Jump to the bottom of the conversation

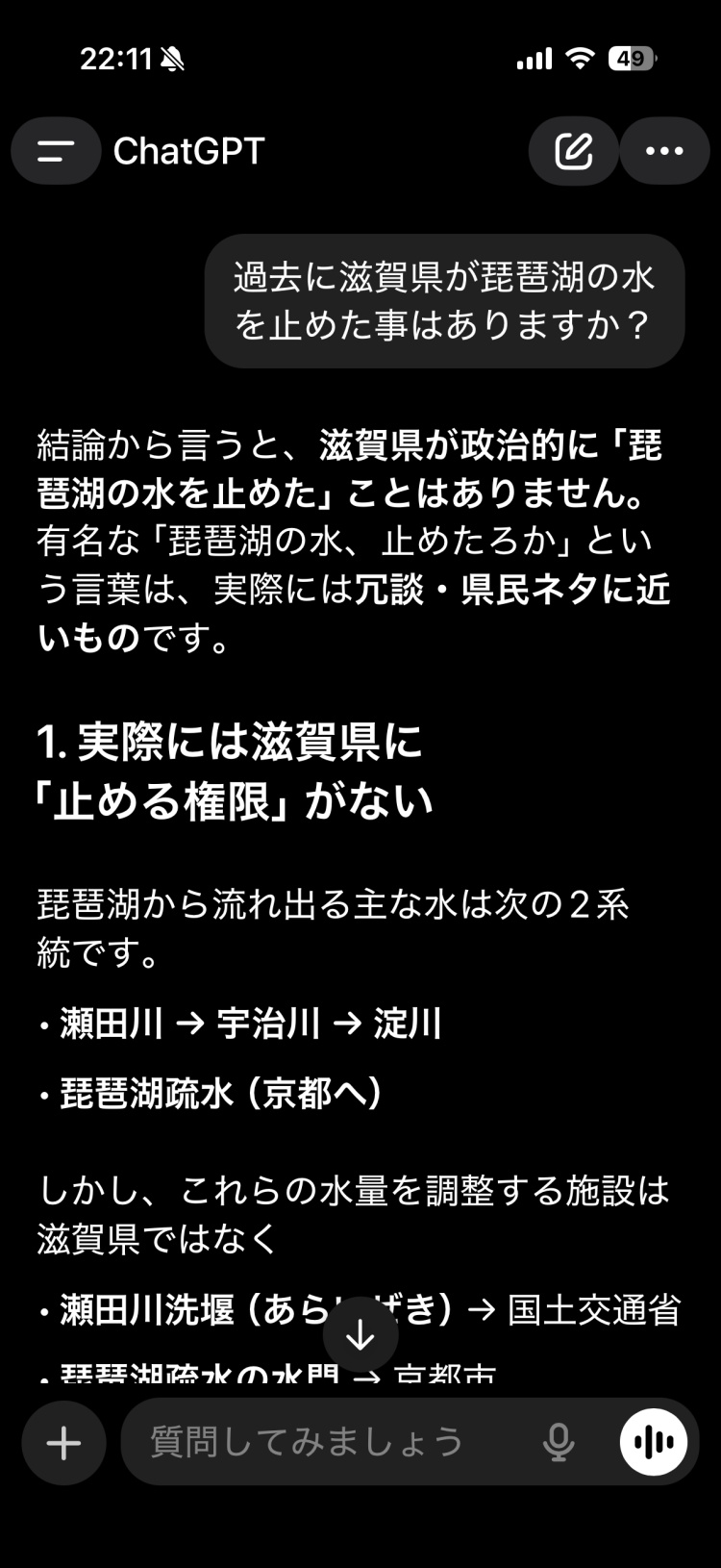pos(360,1334)
